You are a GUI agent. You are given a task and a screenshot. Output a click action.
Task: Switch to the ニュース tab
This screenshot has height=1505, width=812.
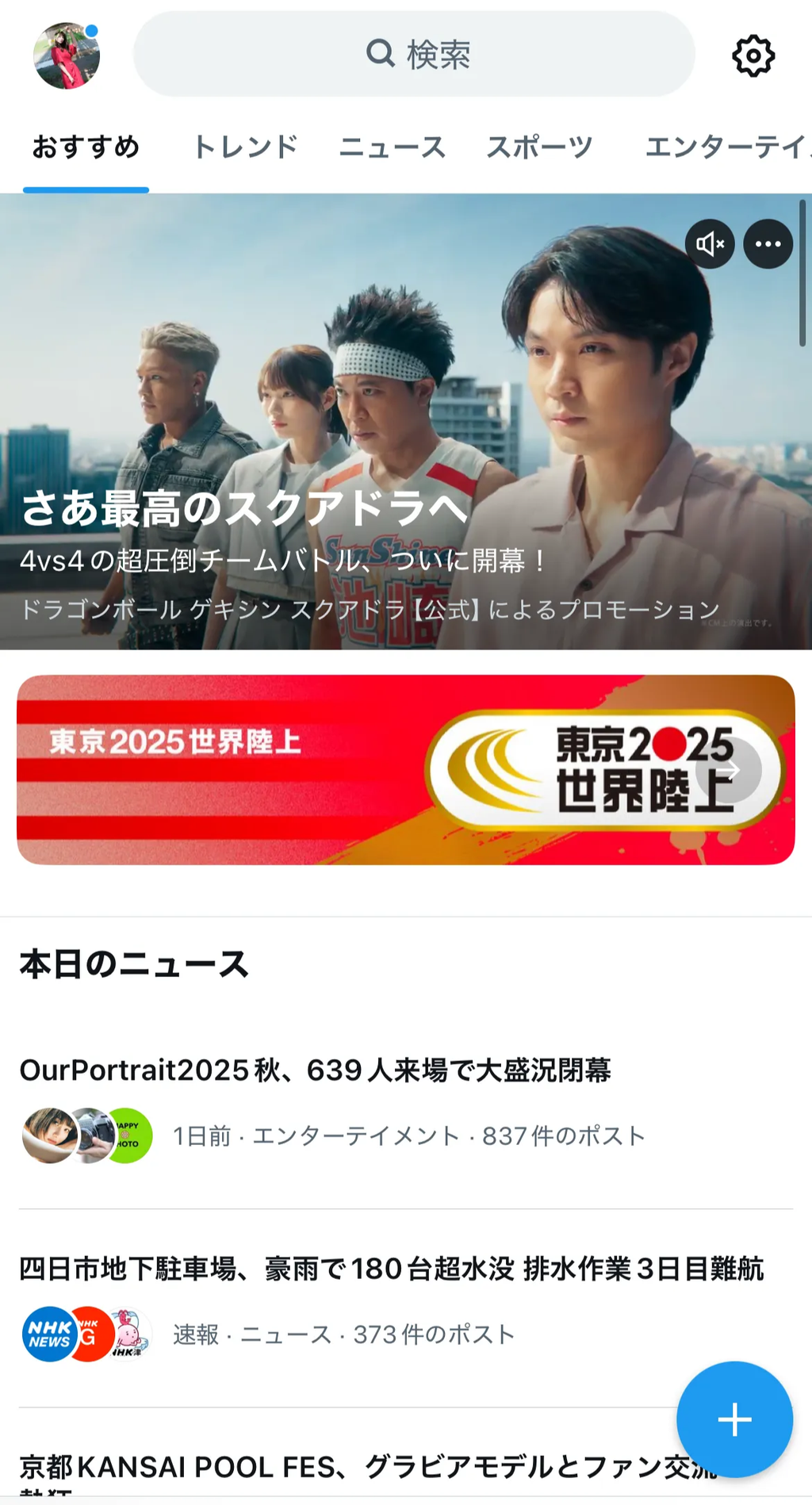tap(393, 147)
